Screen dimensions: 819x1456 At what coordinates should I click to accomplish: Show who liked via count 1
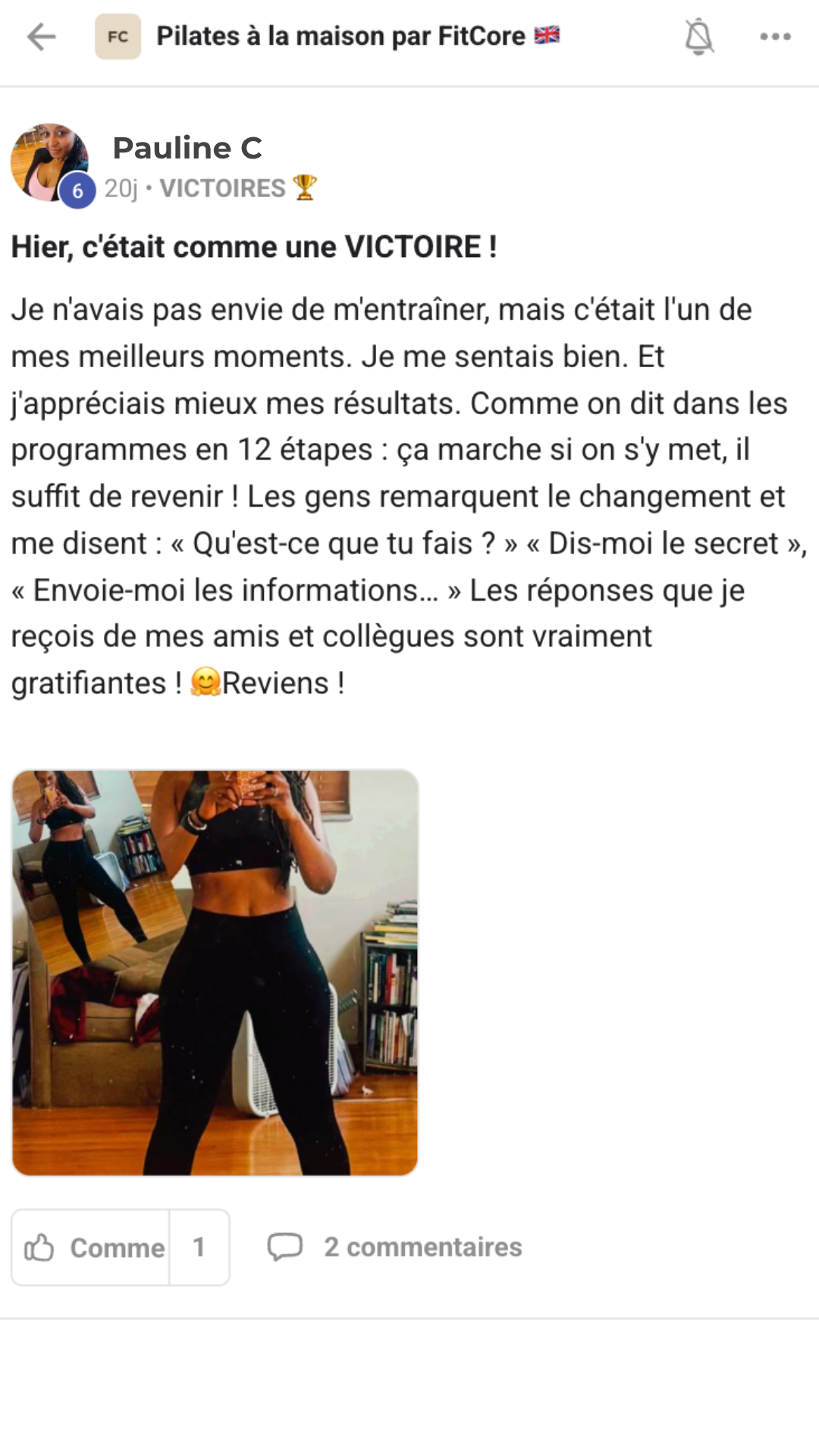pyautogui.click(x=199, y=1247)
